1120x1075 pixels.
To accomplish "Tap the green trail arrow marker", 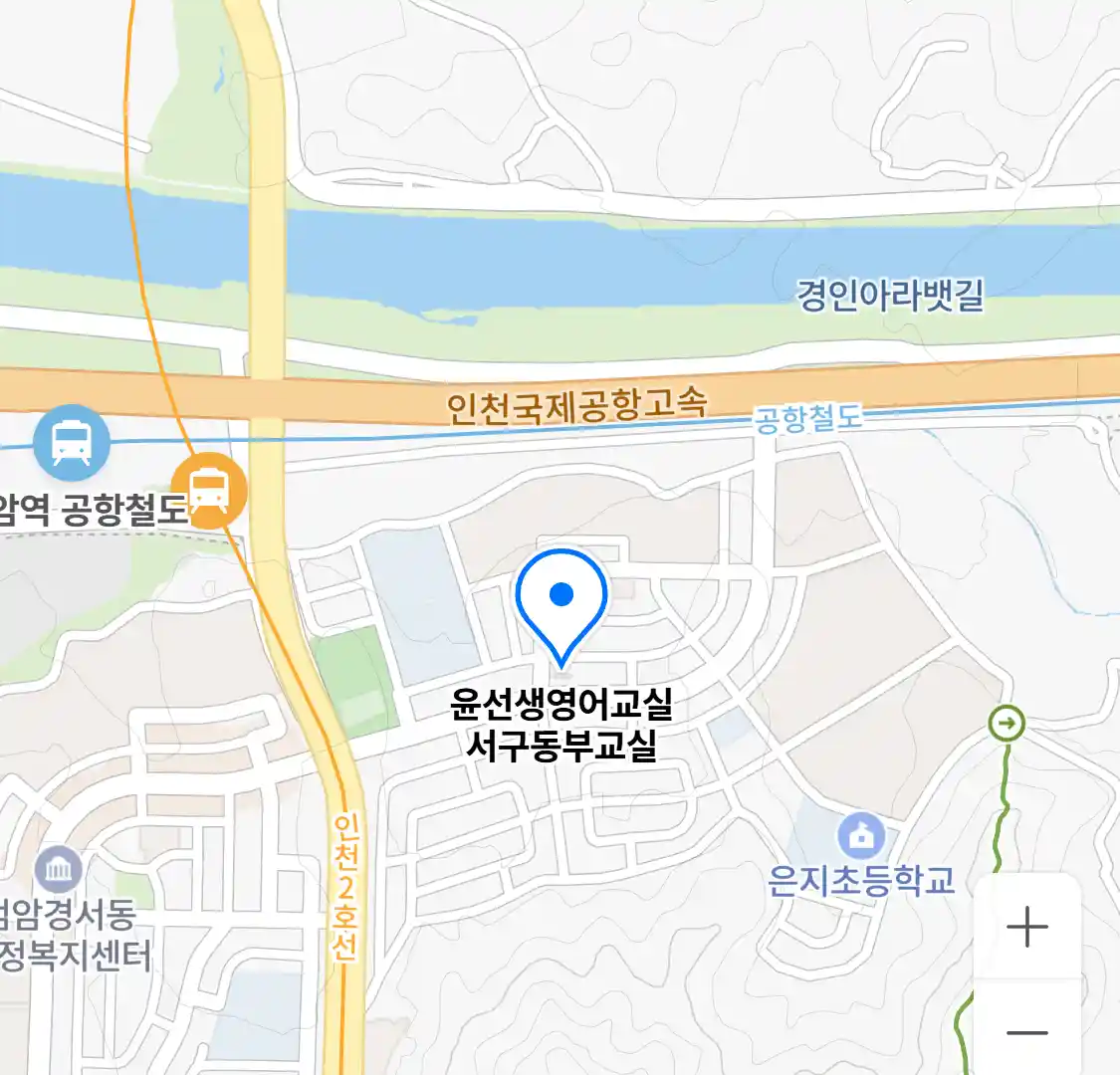I will coord(1008,723).
